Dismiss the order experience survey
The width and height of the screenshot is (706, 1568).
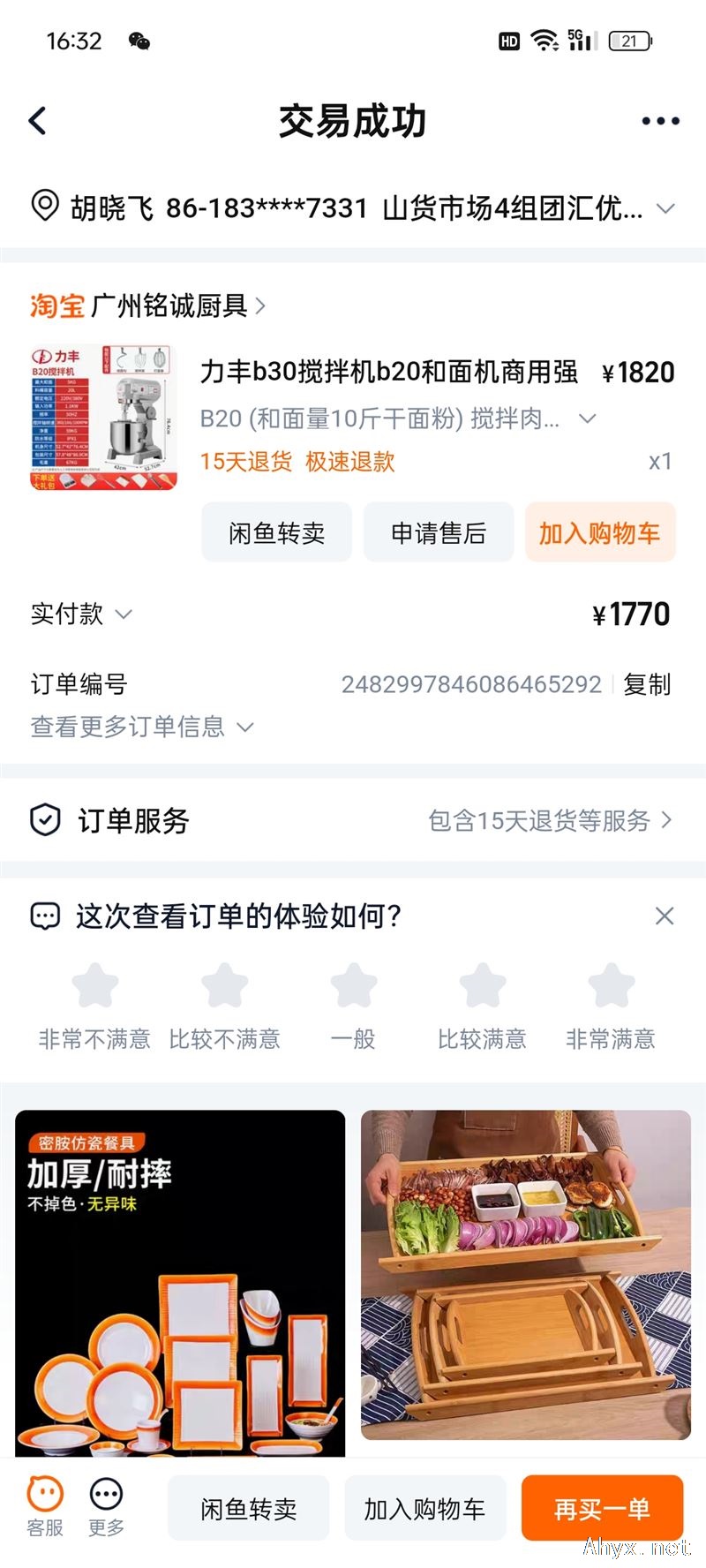pos(665,916)
